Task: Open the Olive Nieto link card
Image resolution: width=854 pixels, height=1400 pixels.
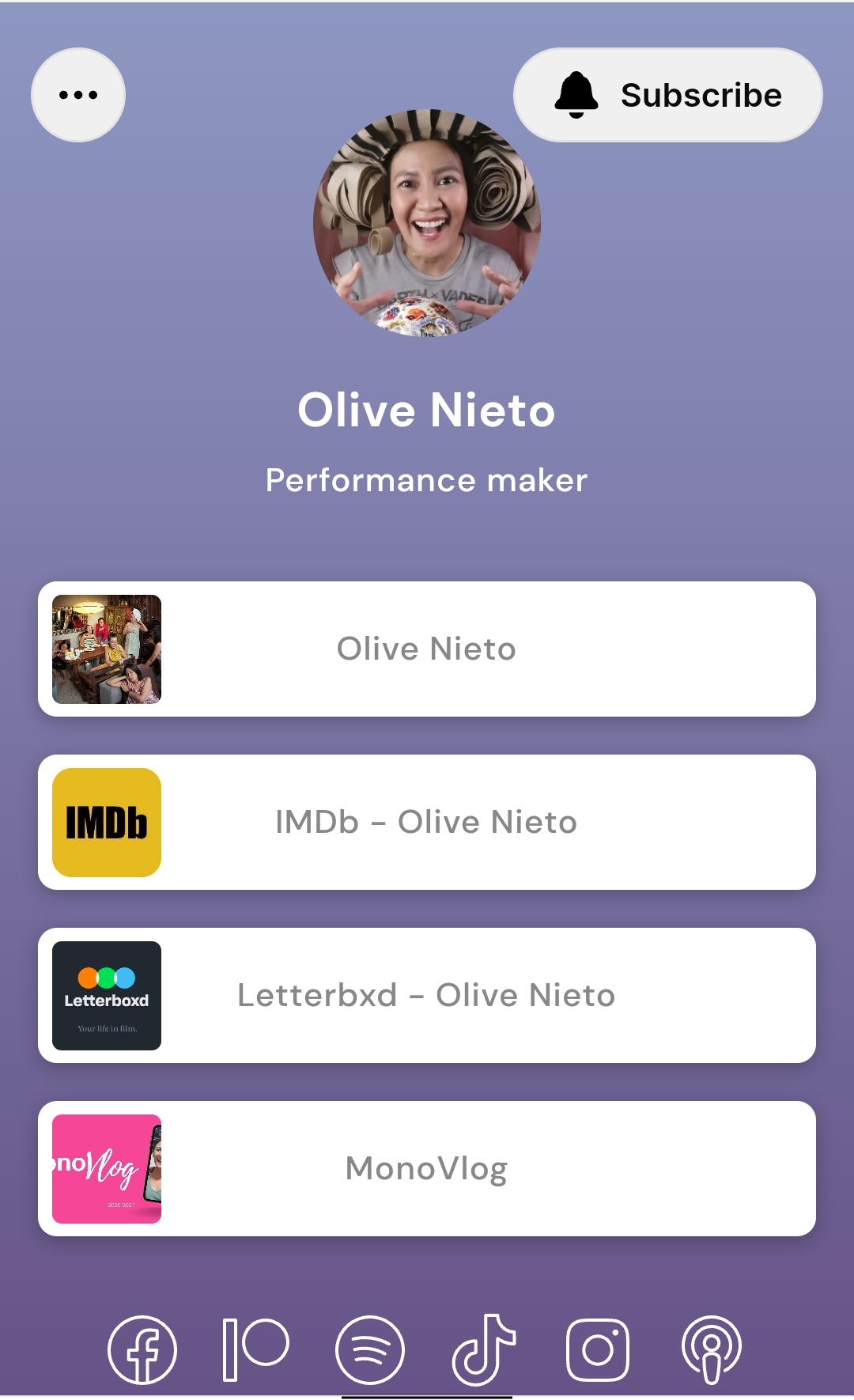Action: pos(427,649)
